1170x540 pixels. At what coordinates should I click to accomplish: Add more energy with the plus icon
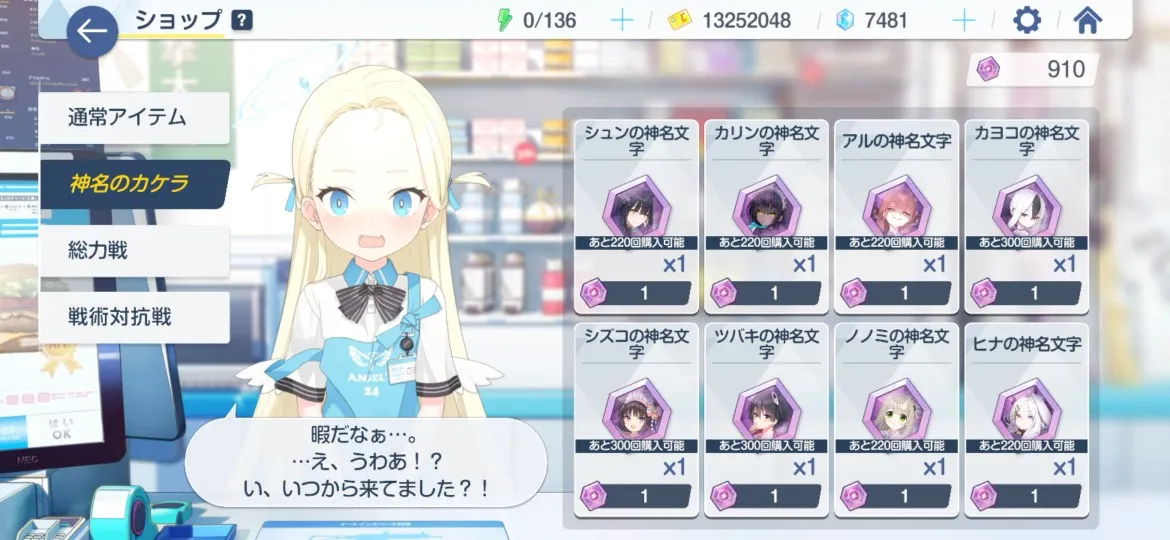pyautogui.click(x=622, y=20)
